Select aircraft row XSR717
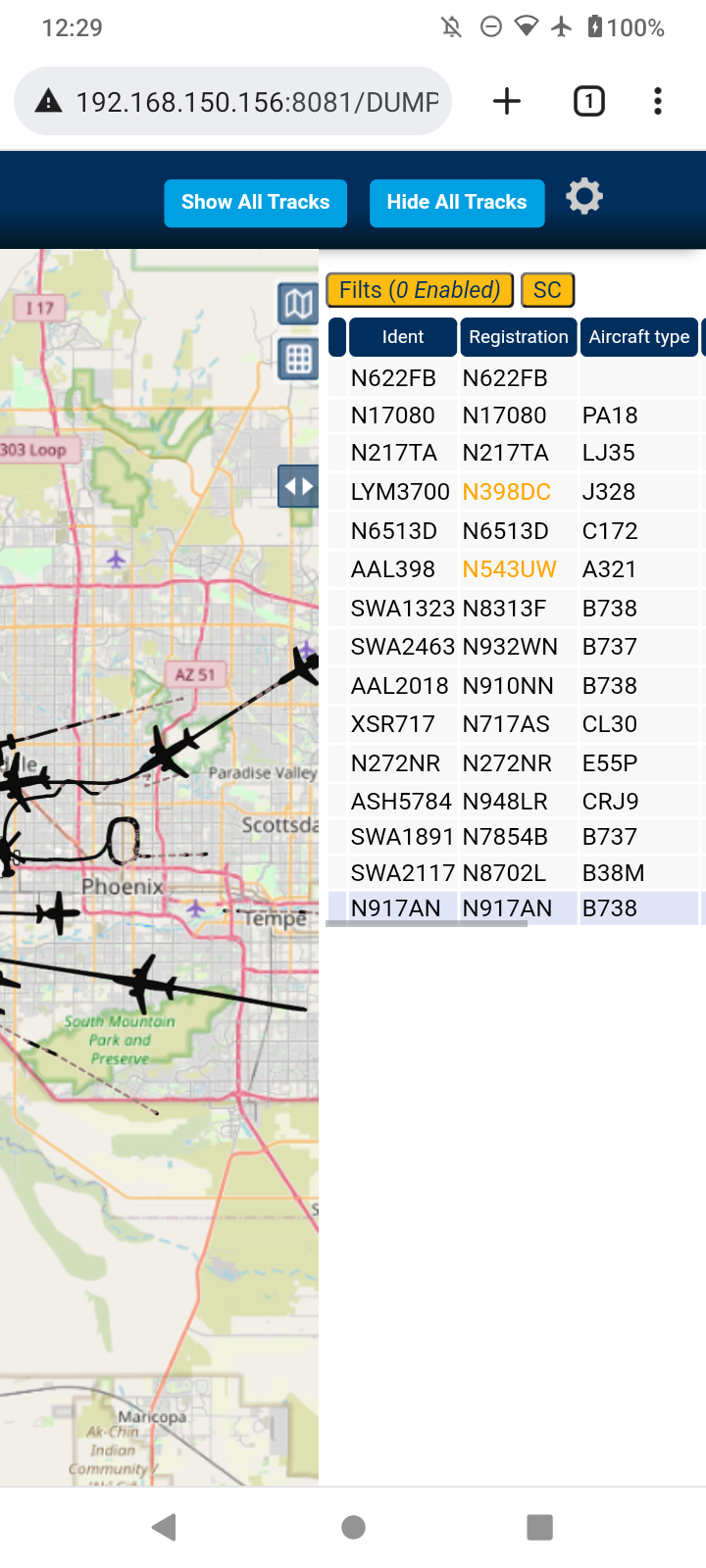 [515, 724]
